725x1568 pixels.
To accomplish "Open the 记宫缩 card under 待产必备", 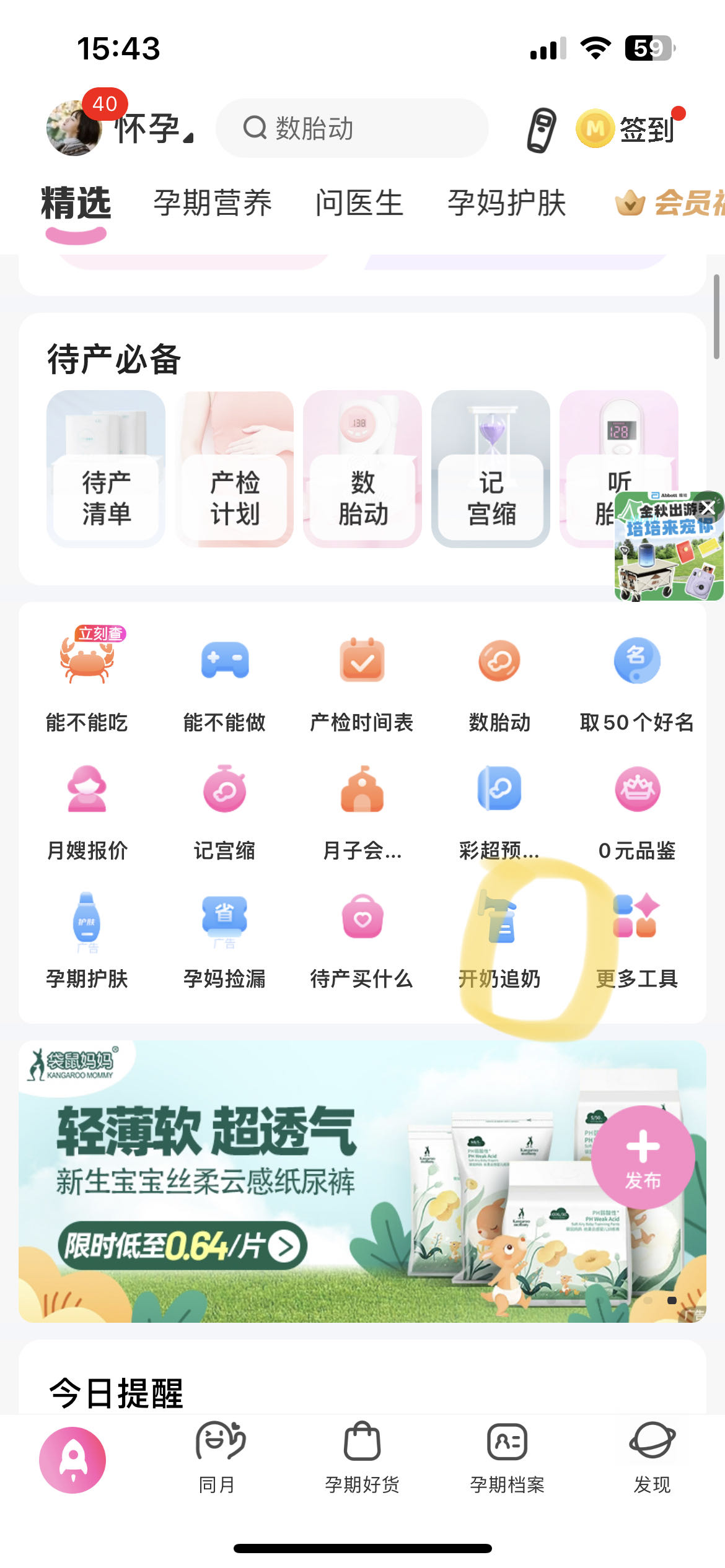I will pos(491,469).
